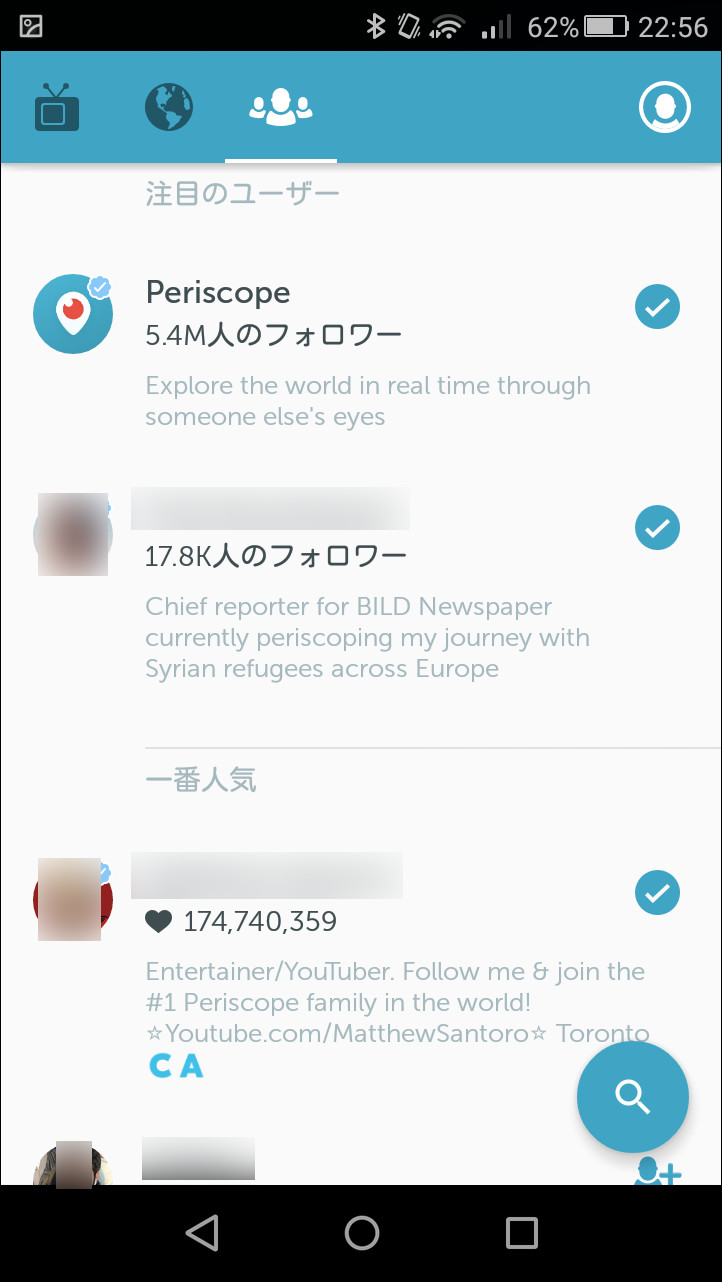Select the globe icon for global broadcasts
Image resolution: width=722 pixels, height=1282 pixels.
coord(168,107)
